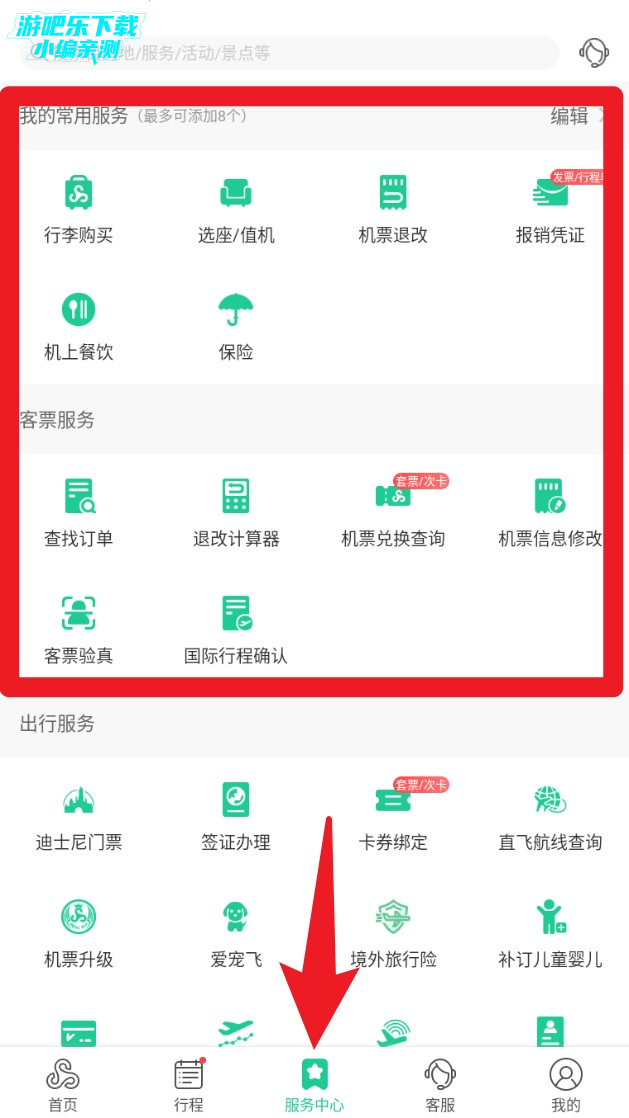Open 国际行程确认 international itinerary confirmation
629x1118 pixels.
tap(236, 629)
